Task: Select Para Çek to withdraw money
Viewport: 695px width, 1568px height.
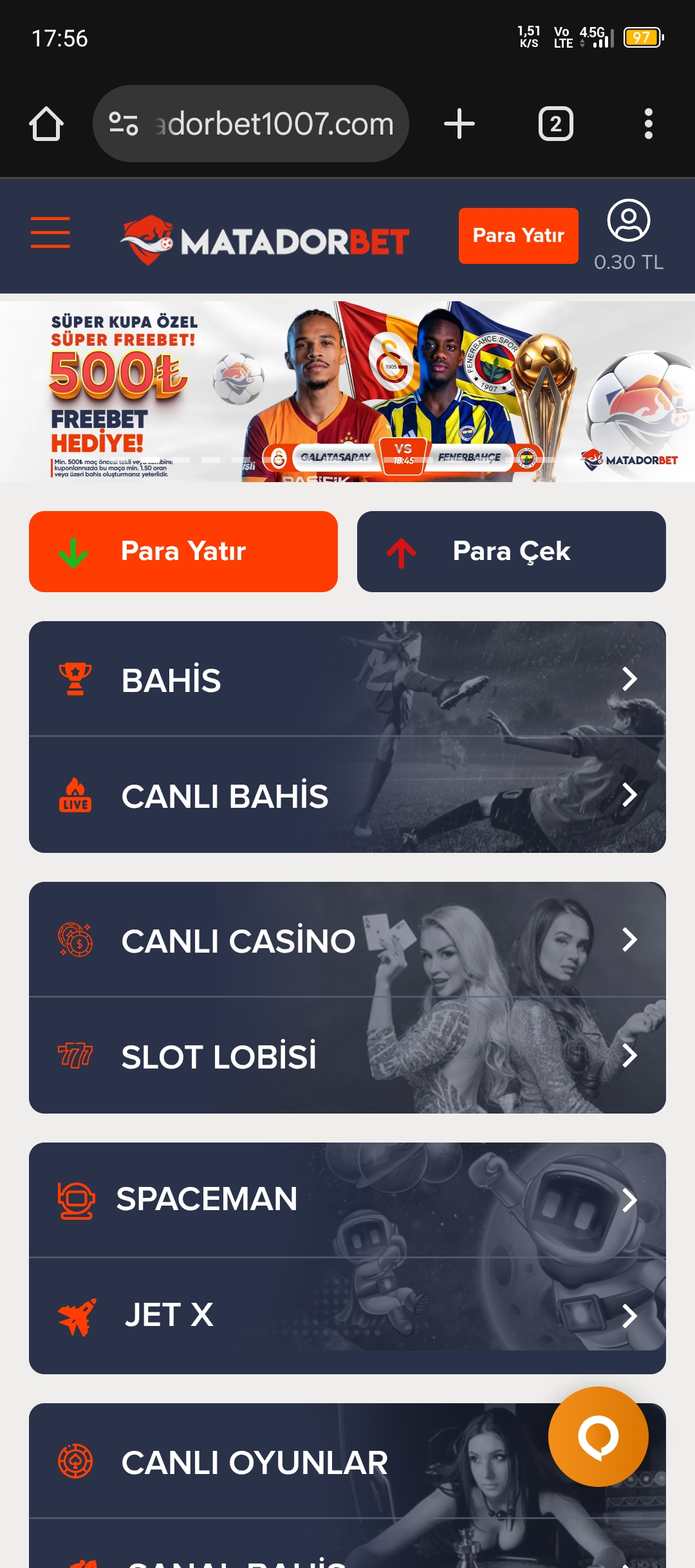Action: pos(511,552)
